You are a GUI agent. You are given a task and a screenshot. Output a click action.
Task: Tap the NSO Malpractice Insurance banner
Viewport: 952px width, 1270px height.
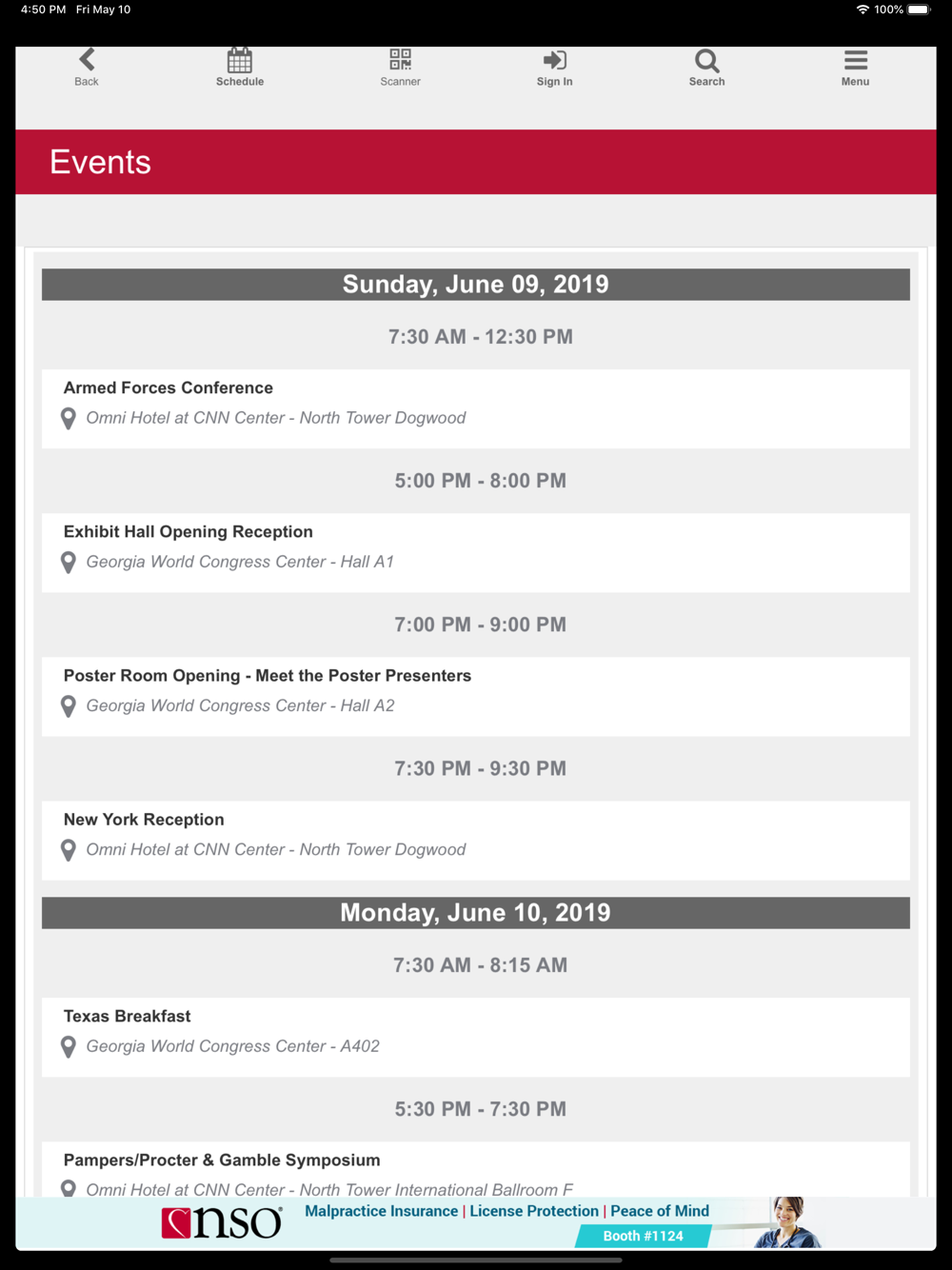(x=476, y=1222)
